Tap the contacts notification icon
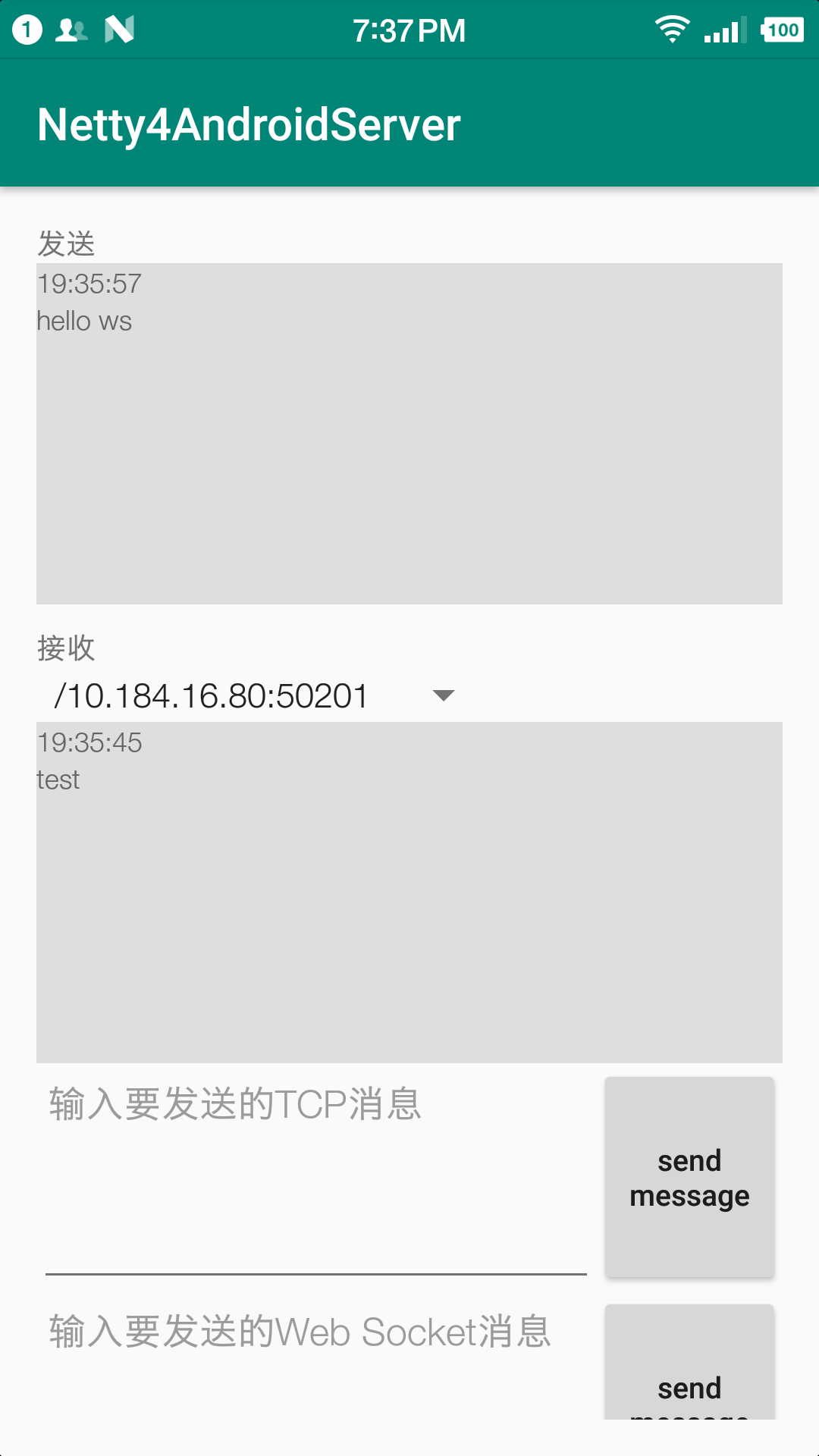The height and width of the screenshot is (1456, 819). tap(72, 29)
